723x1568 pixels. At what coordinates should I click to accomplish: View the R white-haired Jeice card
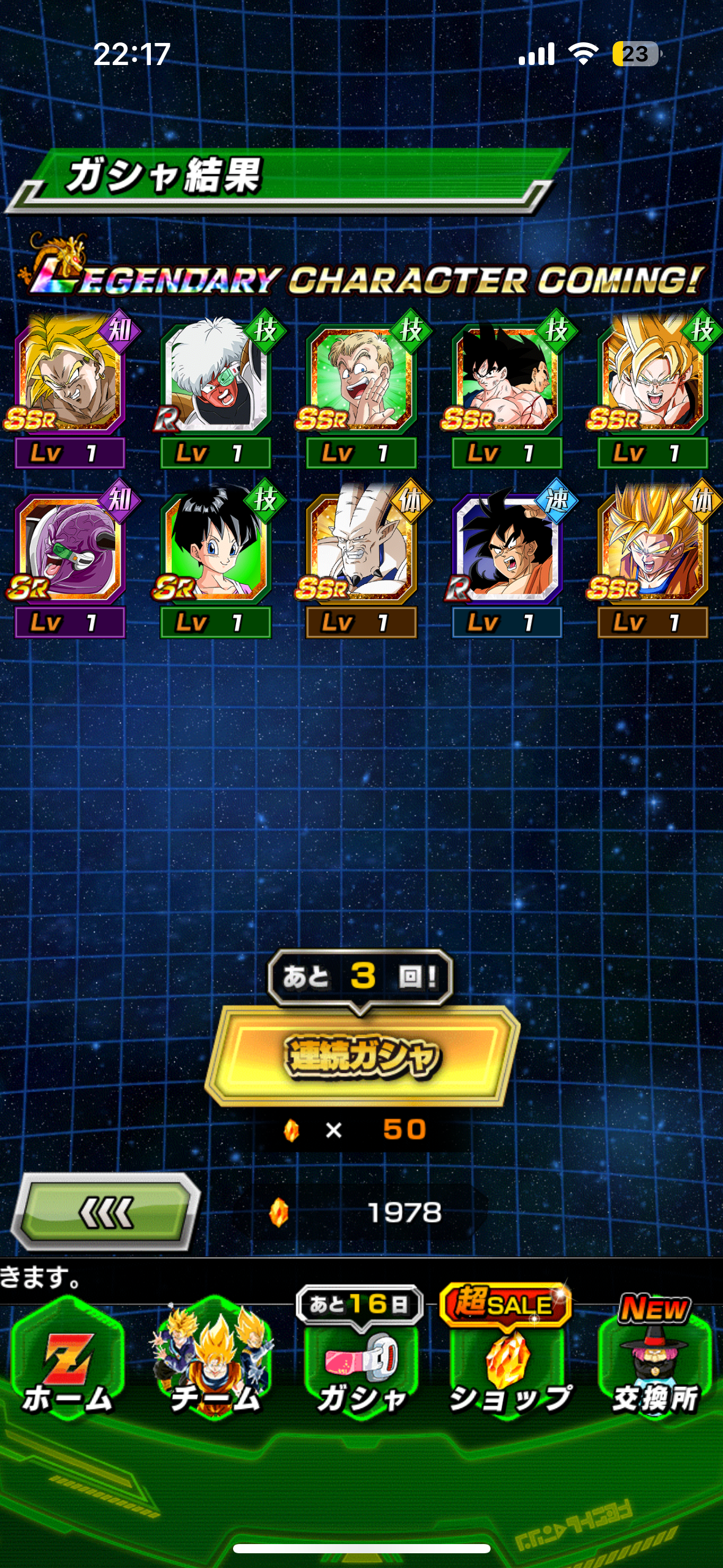click(x=216, y=389)
